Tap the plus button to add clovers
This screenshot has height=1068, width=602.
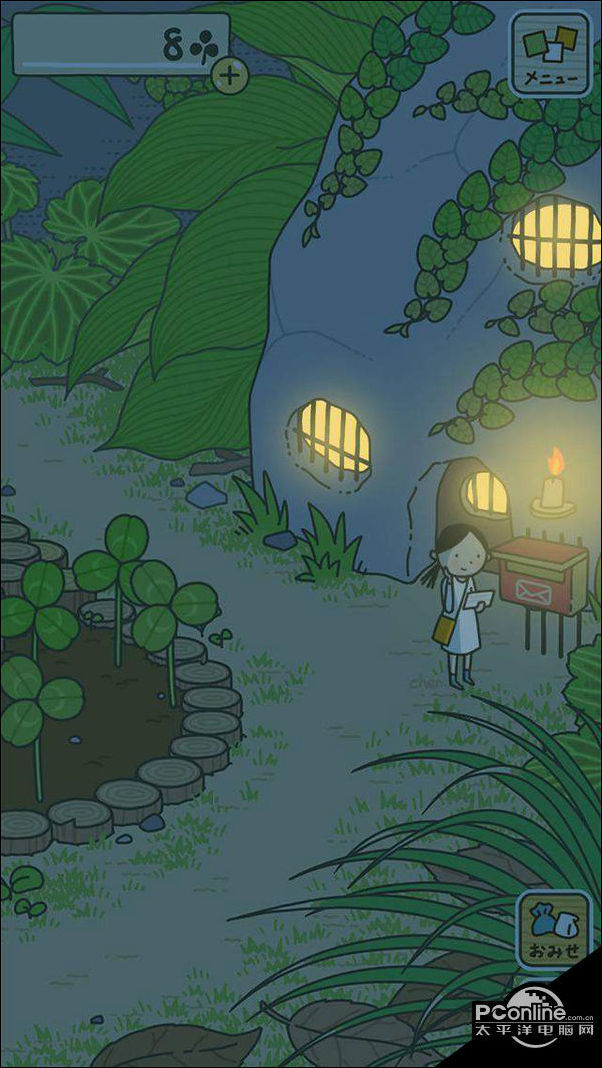[230, 75]
